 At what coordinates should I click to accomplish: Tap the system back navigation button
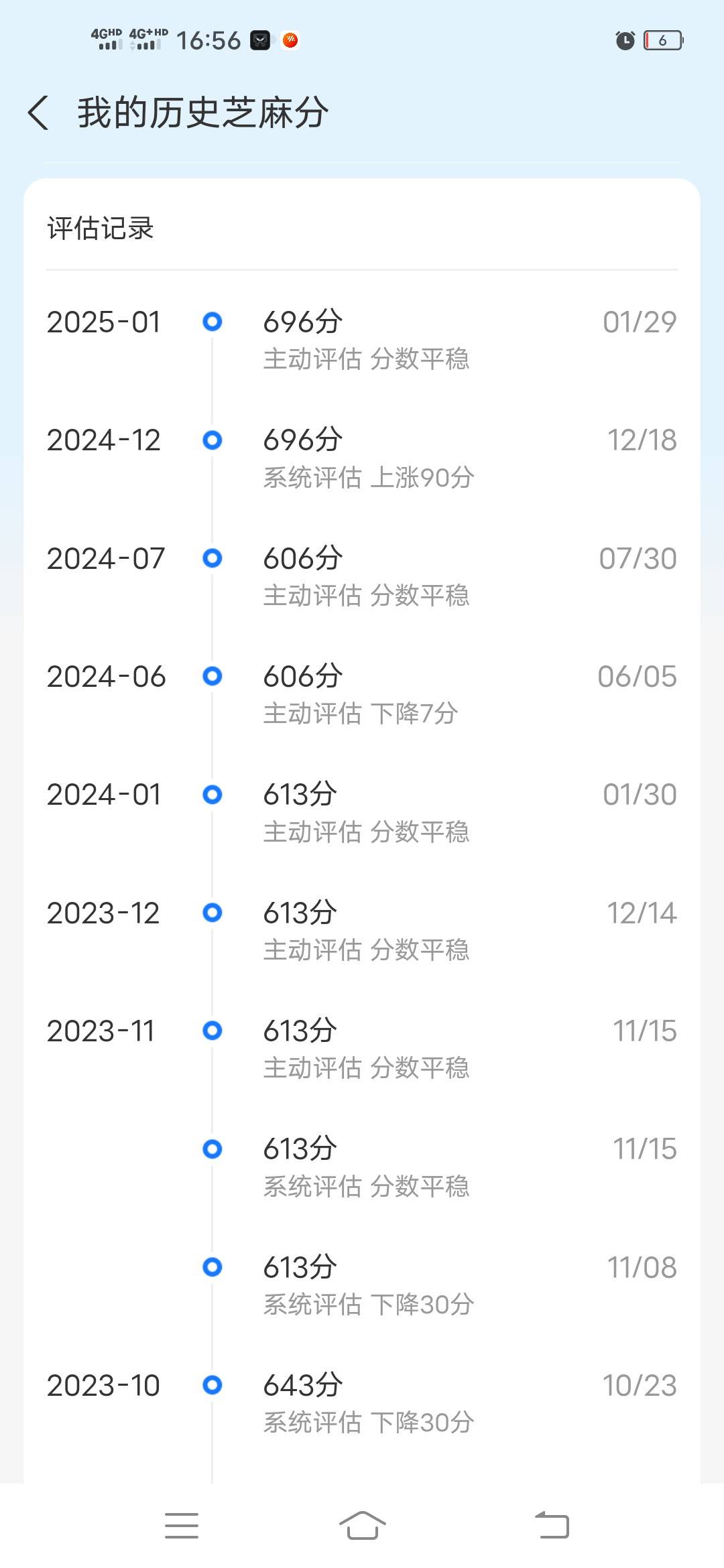click(552, 1525)
